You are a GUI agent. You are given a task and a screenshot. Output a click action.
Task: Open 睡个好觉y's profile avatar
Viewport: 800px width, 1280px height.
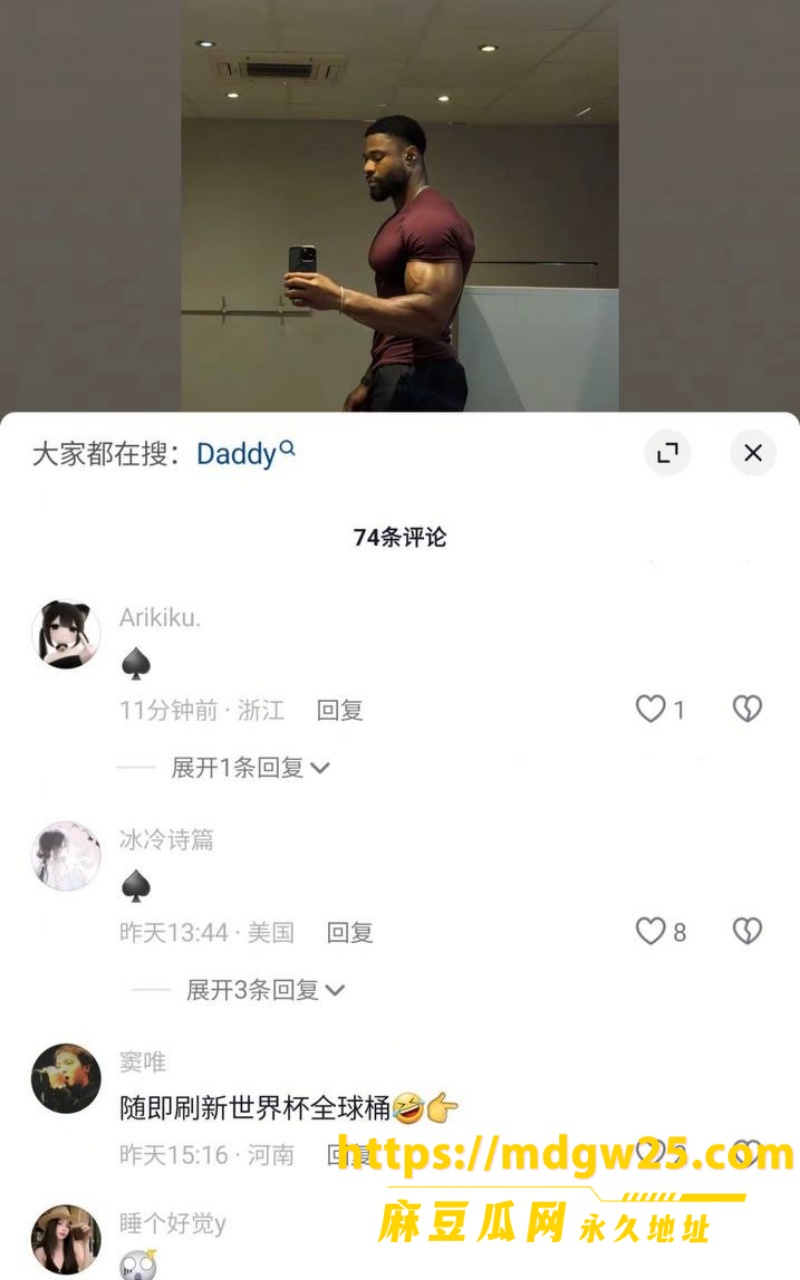(66, 1239)
